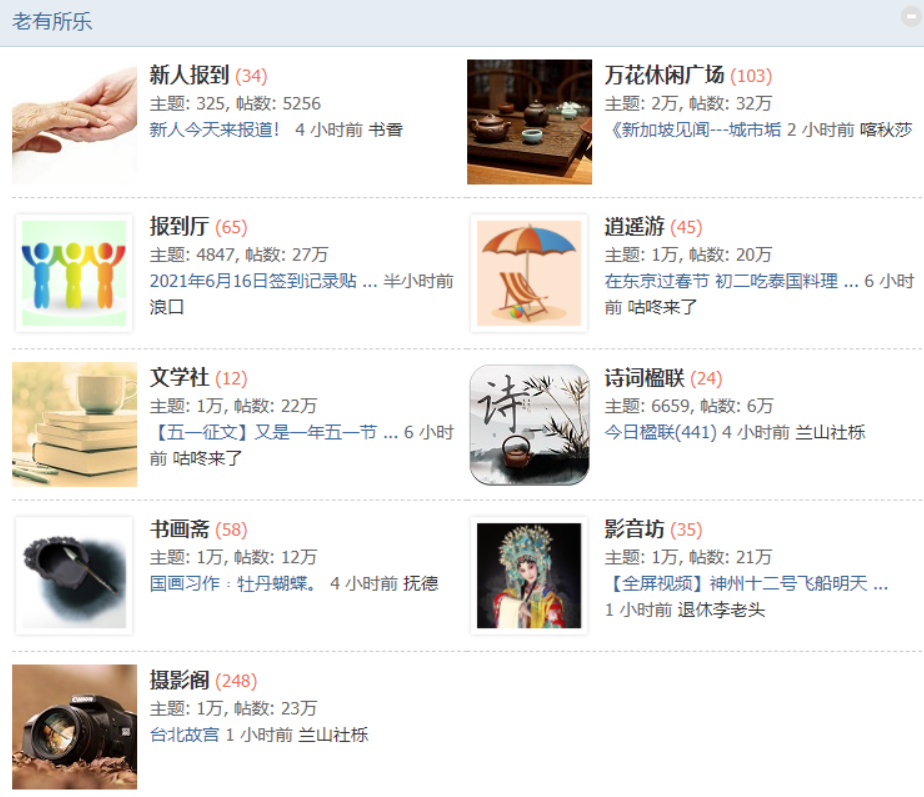924x797 pixels.
Task: Open the 万花休闲广场 forum
Action: (x=664, y=75)
